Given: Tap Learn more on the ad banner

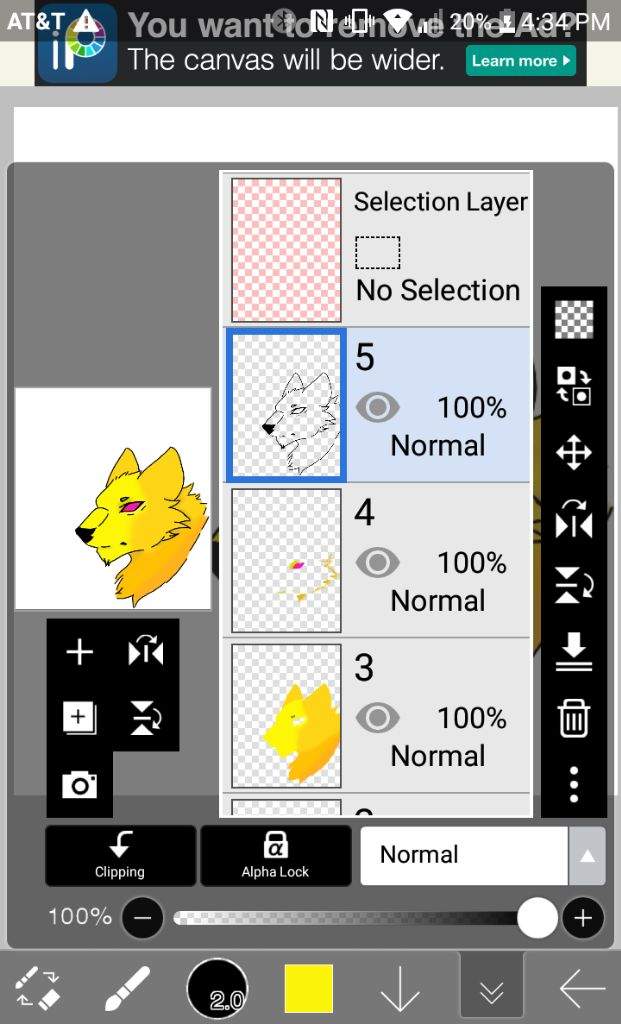Looking at the screenshot, I should tap(522, 61).
